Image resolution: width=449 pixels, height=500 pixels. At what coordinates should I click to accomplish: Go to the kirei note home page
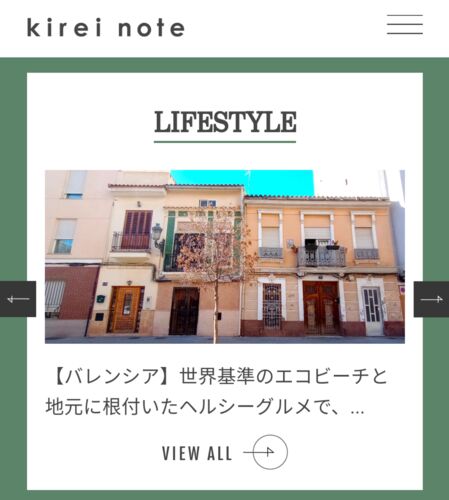tap(106, 28)
